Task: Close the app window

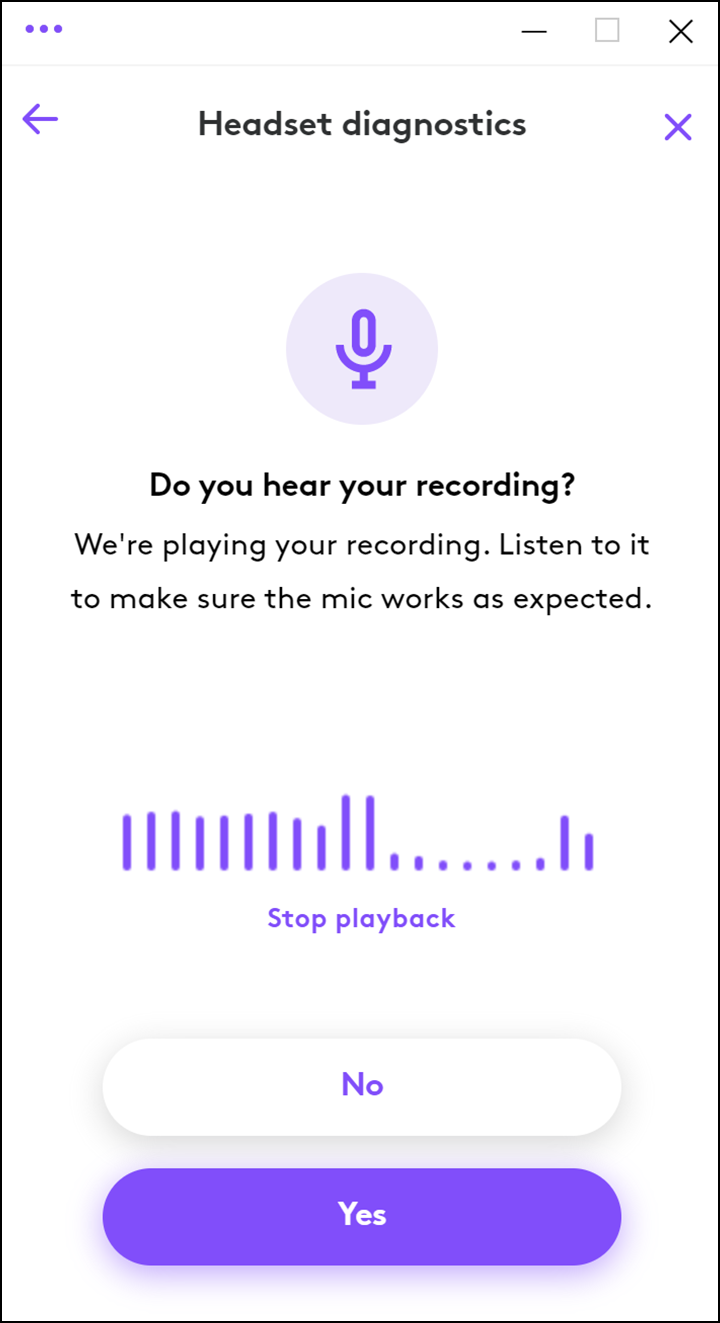Action: pos(680,31)
